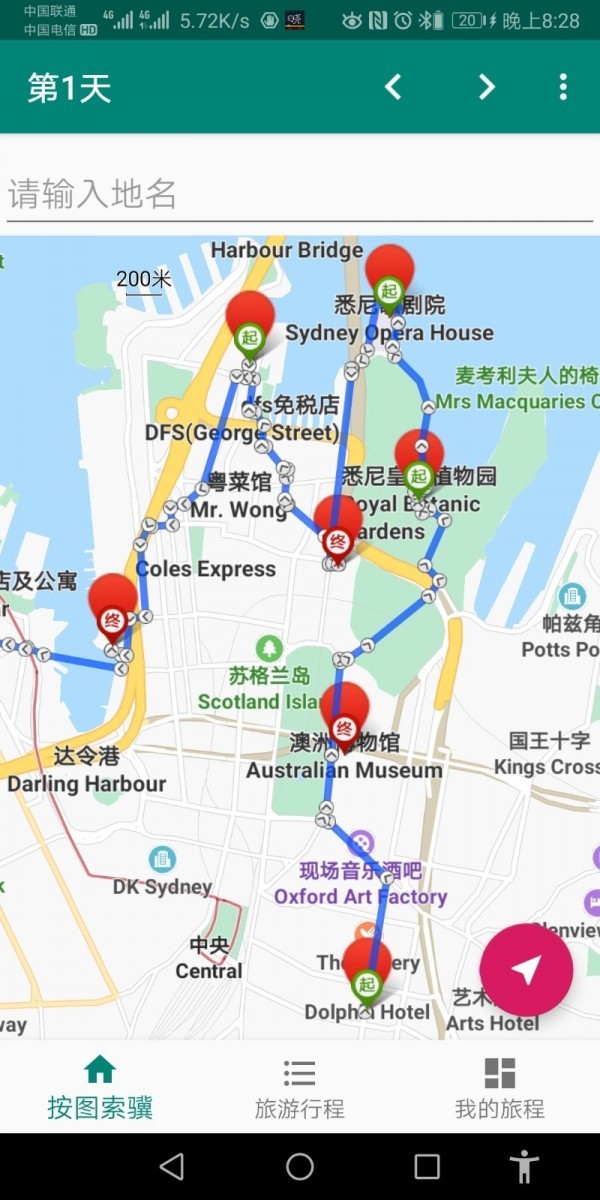Select the 按图索骥 tab

(100, 1088)
